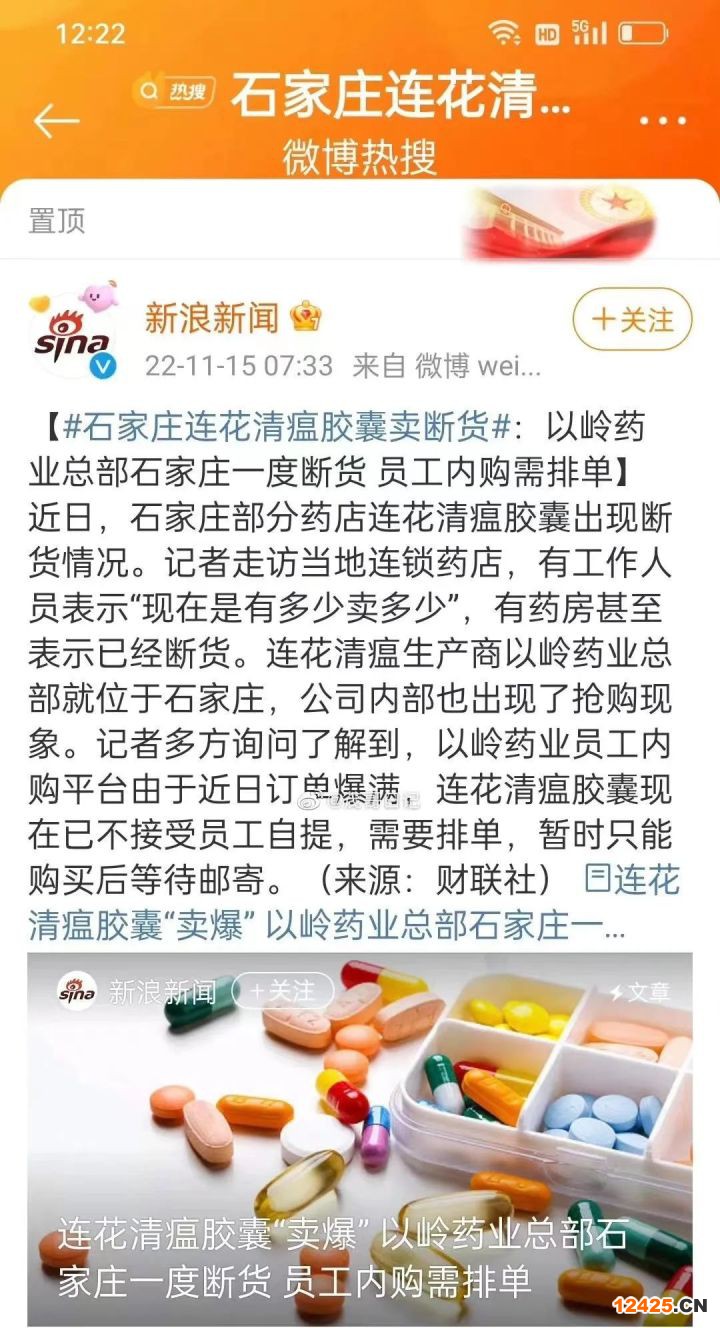Tap 关注 on the article card
The width and height of the screenshot is (720, 1328).
point(283,991)
